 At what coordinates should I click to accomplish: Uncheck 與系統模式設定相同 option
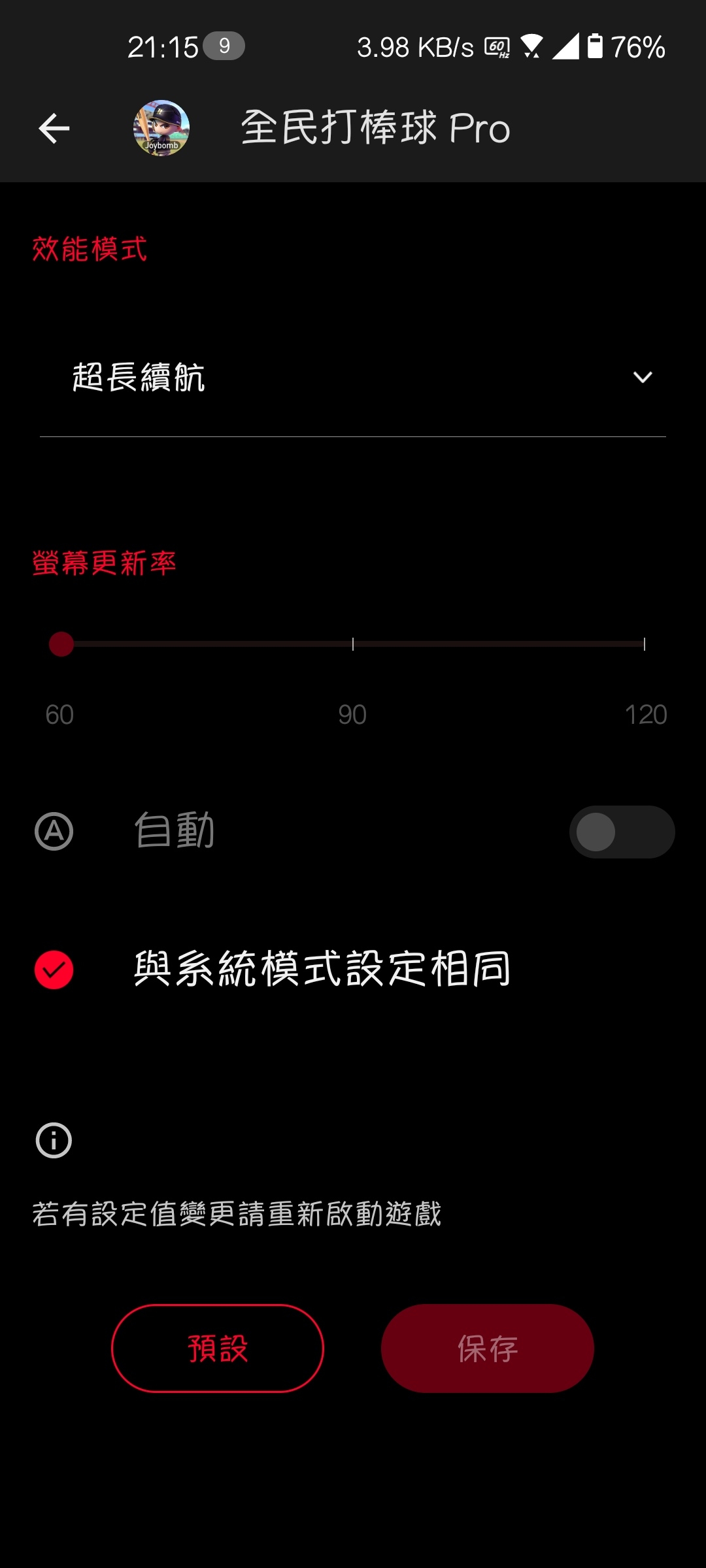coord(54,970)
